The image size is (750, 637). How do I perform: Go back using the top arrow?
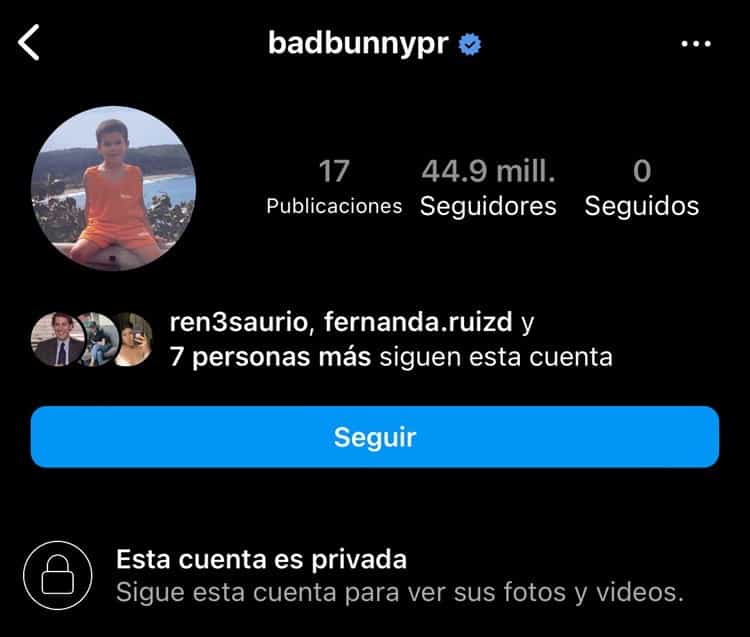coord(30,43)
